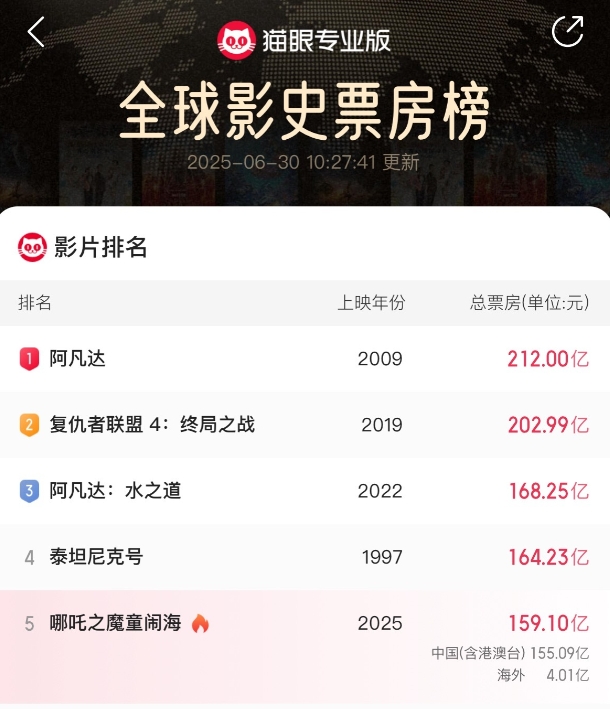View the 泰坦尼克号 entry
The image size is (610, 709).
96,557
